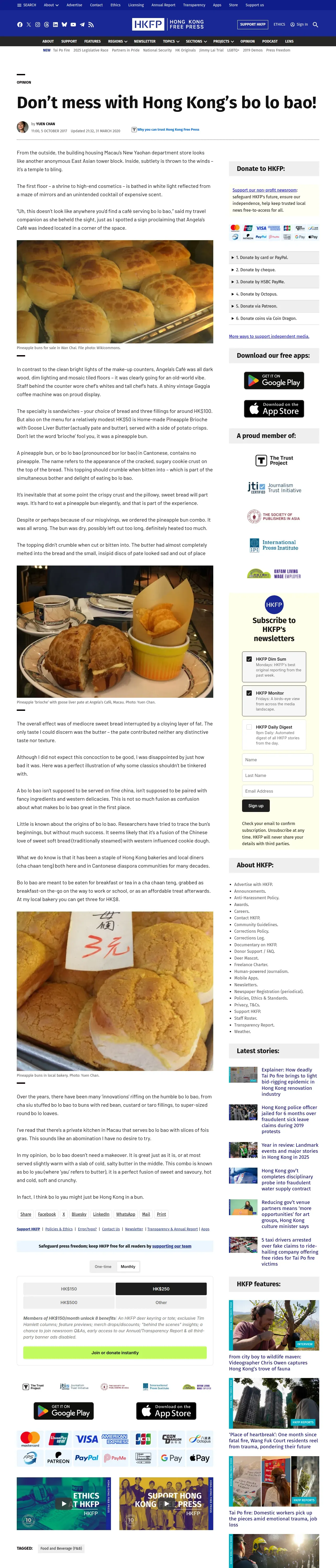This screenshot has height=1568, width=336.
Task: Open the Opinion navigation item
Action: pyautogui.click(x=248, y=41)
